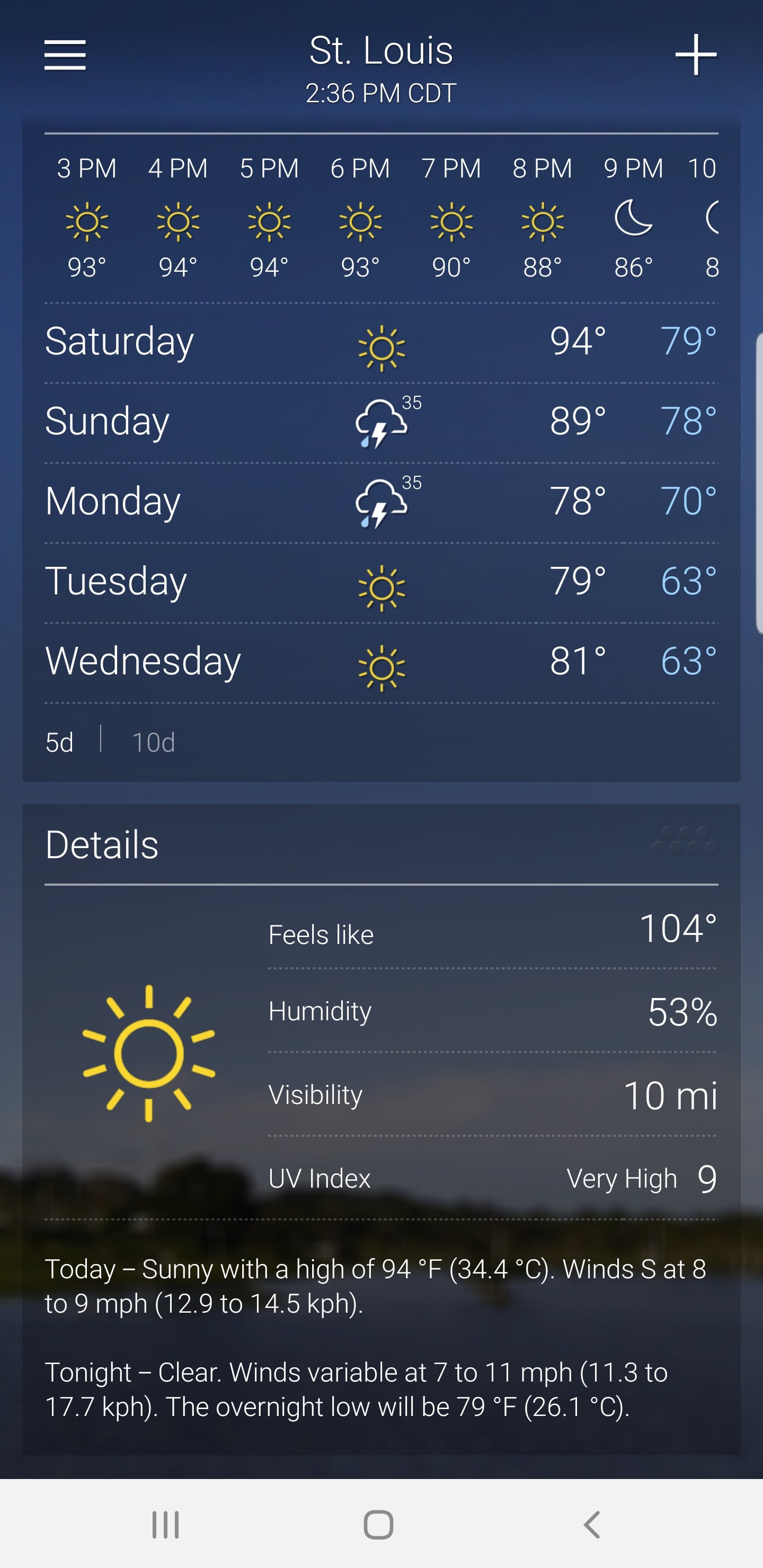Screen dimensions: 763x1568
Task: Switch to the 10d forecast
Action: click(x=154, y=742)
